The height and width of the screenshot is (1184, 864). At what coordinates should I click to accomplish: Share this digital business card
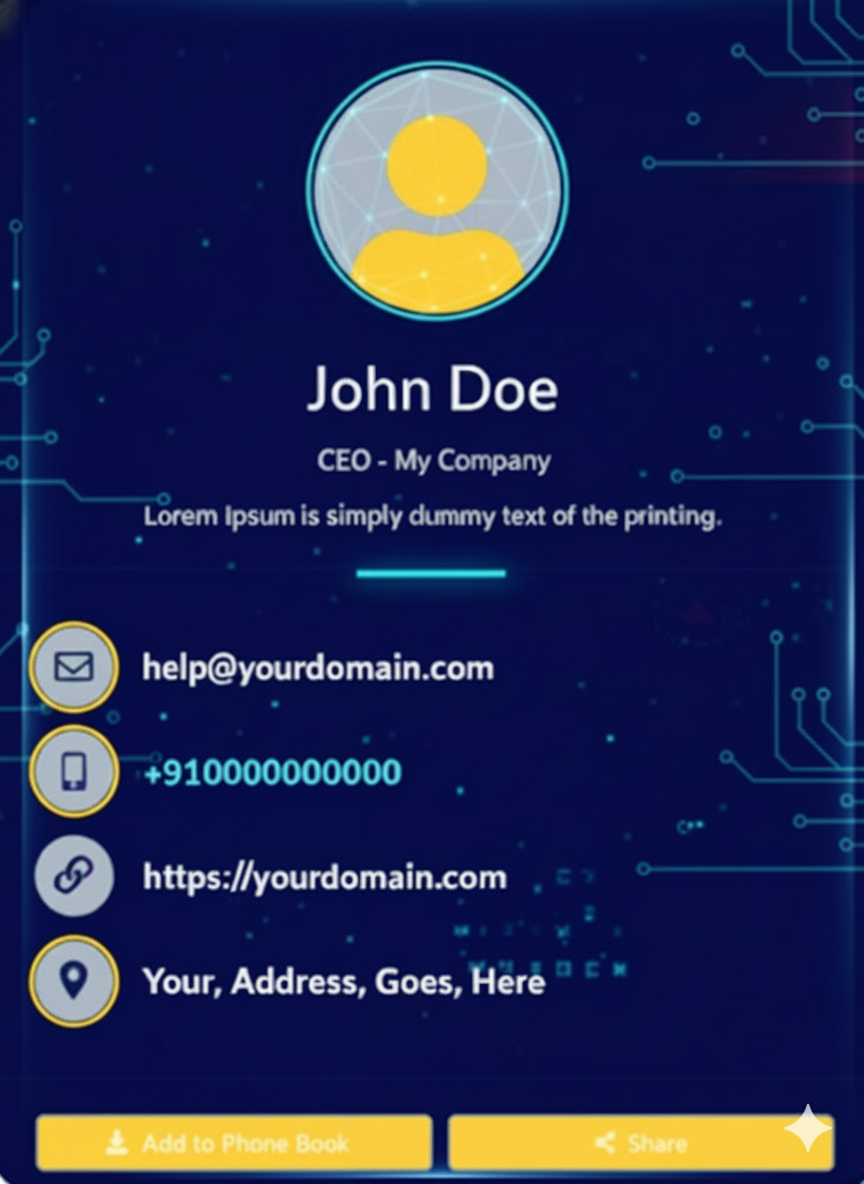coord(640,1142)
